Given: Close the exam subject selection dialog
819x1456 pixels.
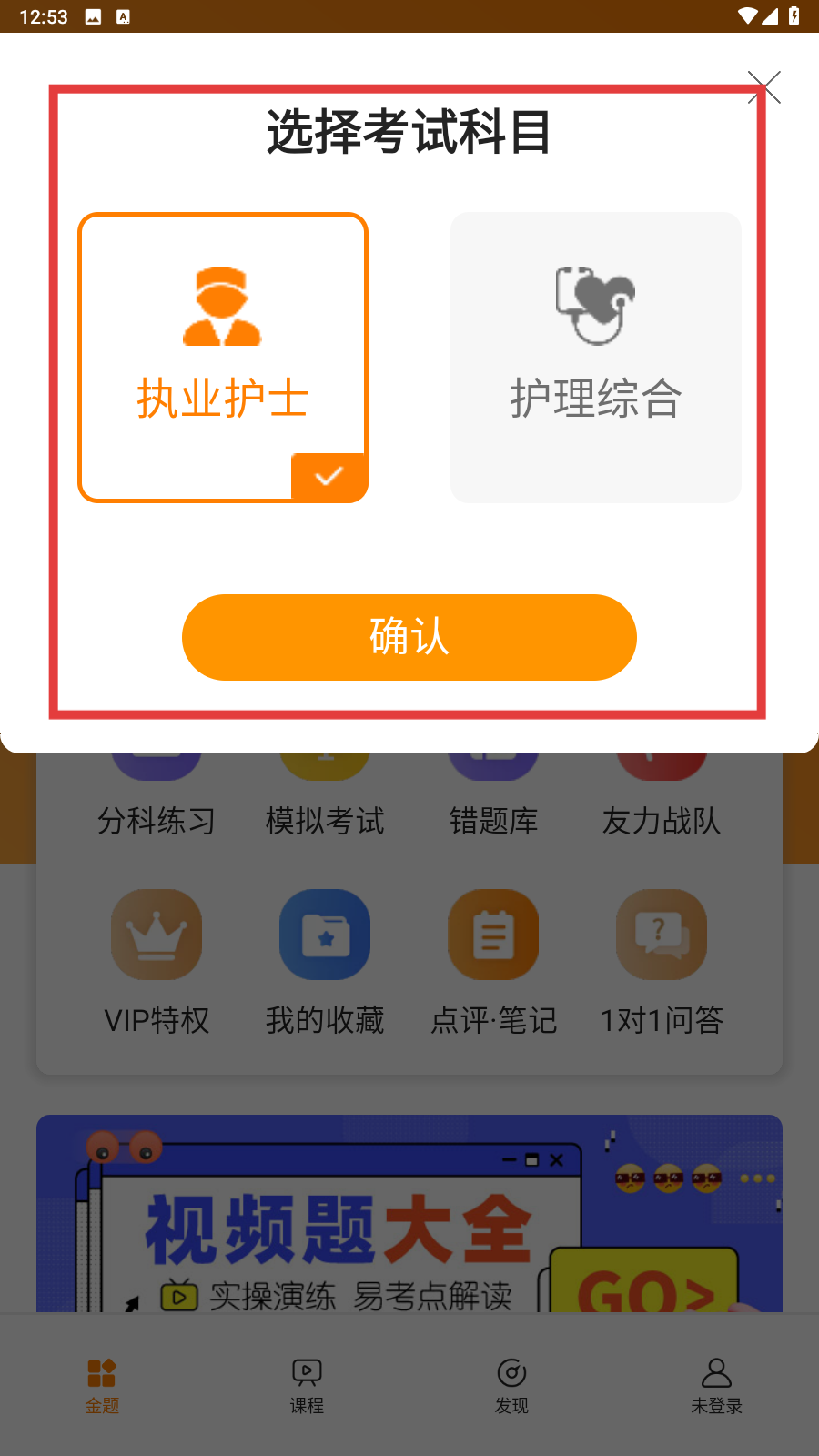Looking at the screenshot, I should [x=763, y=87].
